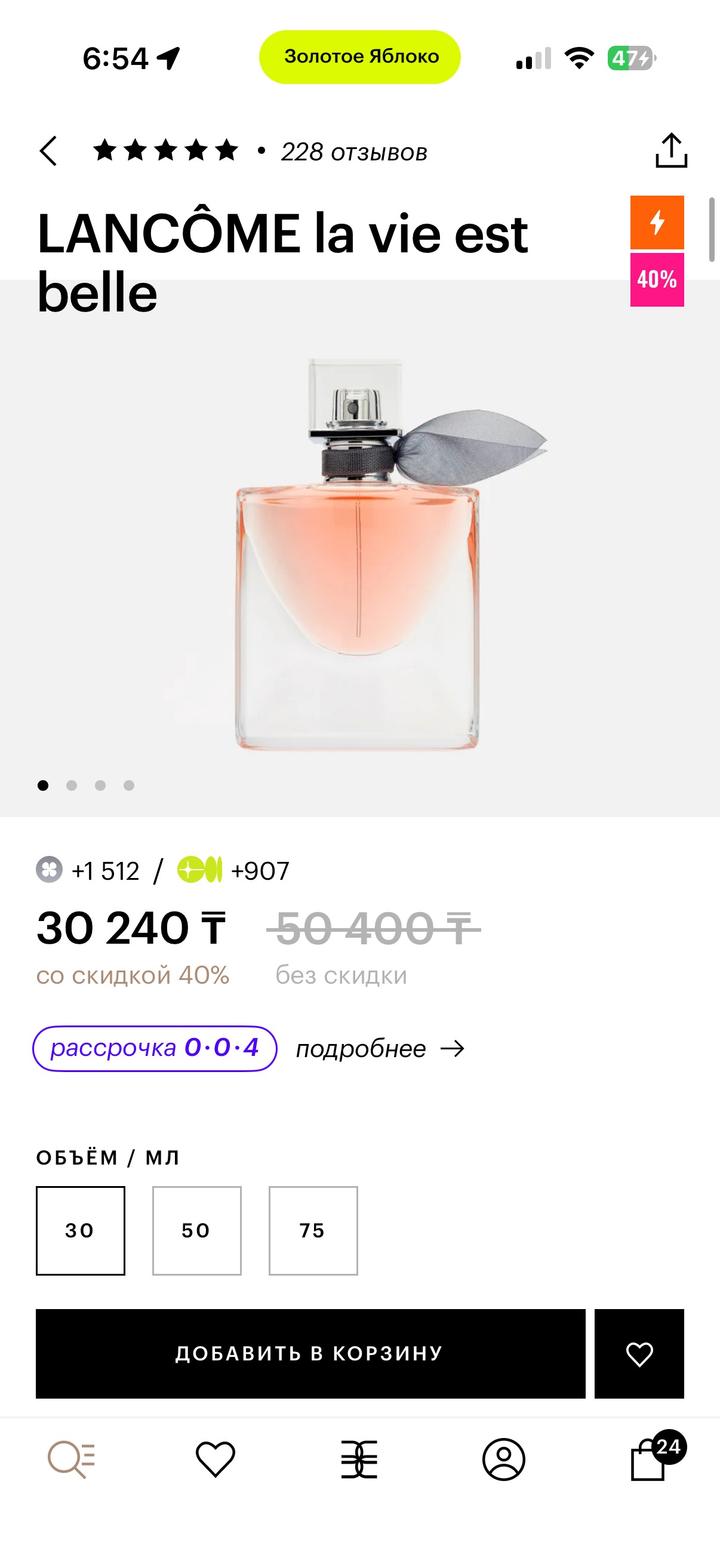Share this Lancôme product
Image resolution: width=720 pixels, height=1565 pixels.
[671, 151]
